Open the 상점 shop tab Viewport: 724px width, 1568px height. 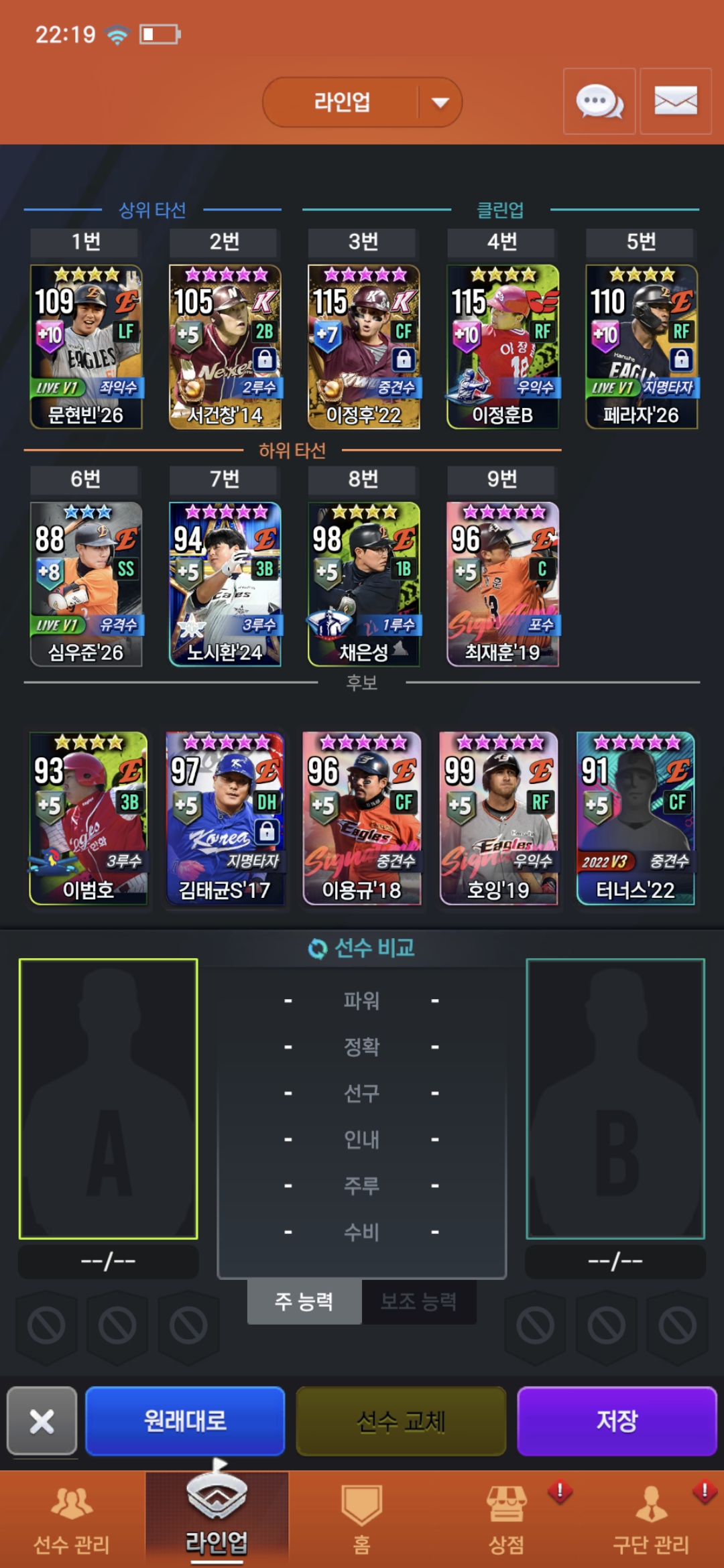506,1519
